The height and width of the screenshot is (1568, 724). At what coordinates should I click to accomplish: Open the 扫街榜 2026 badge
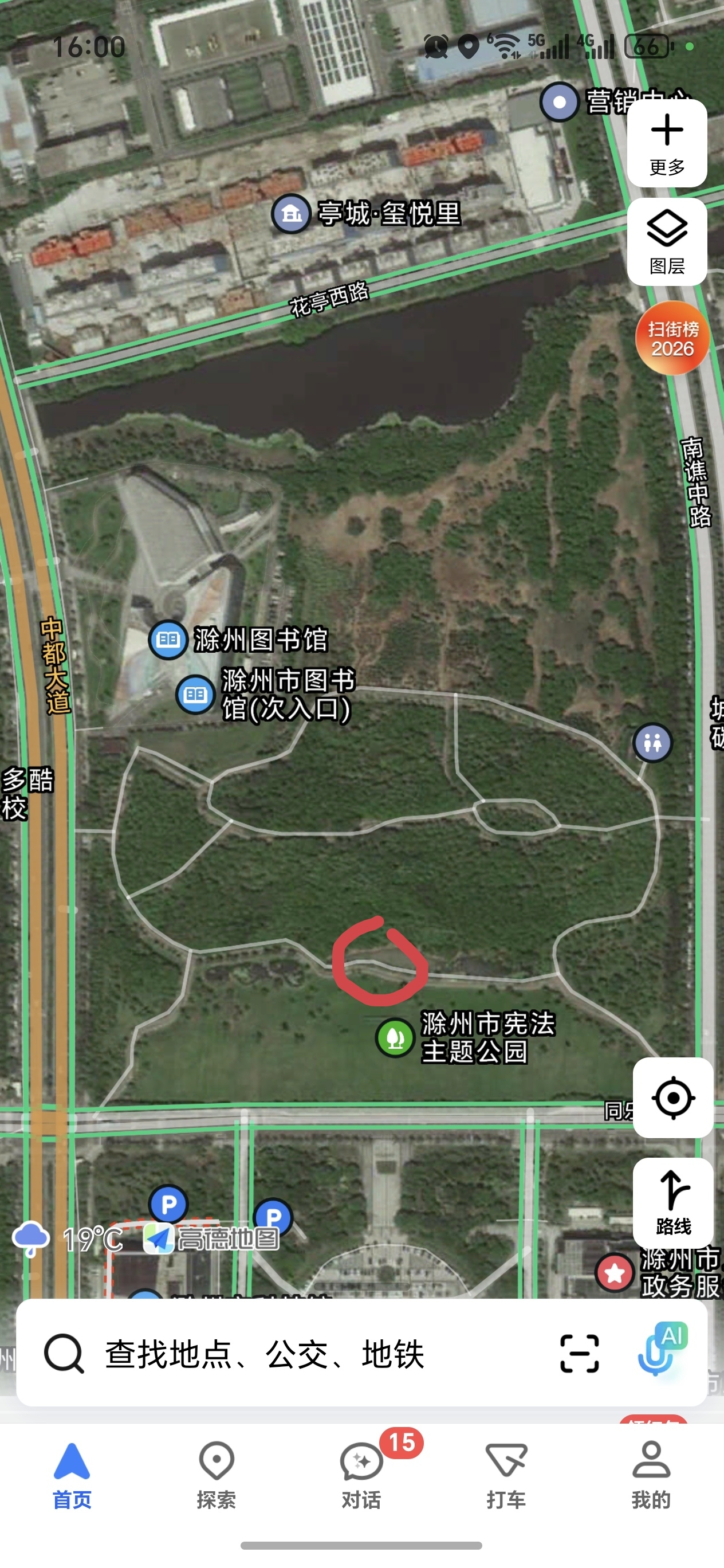pos(672,339)
